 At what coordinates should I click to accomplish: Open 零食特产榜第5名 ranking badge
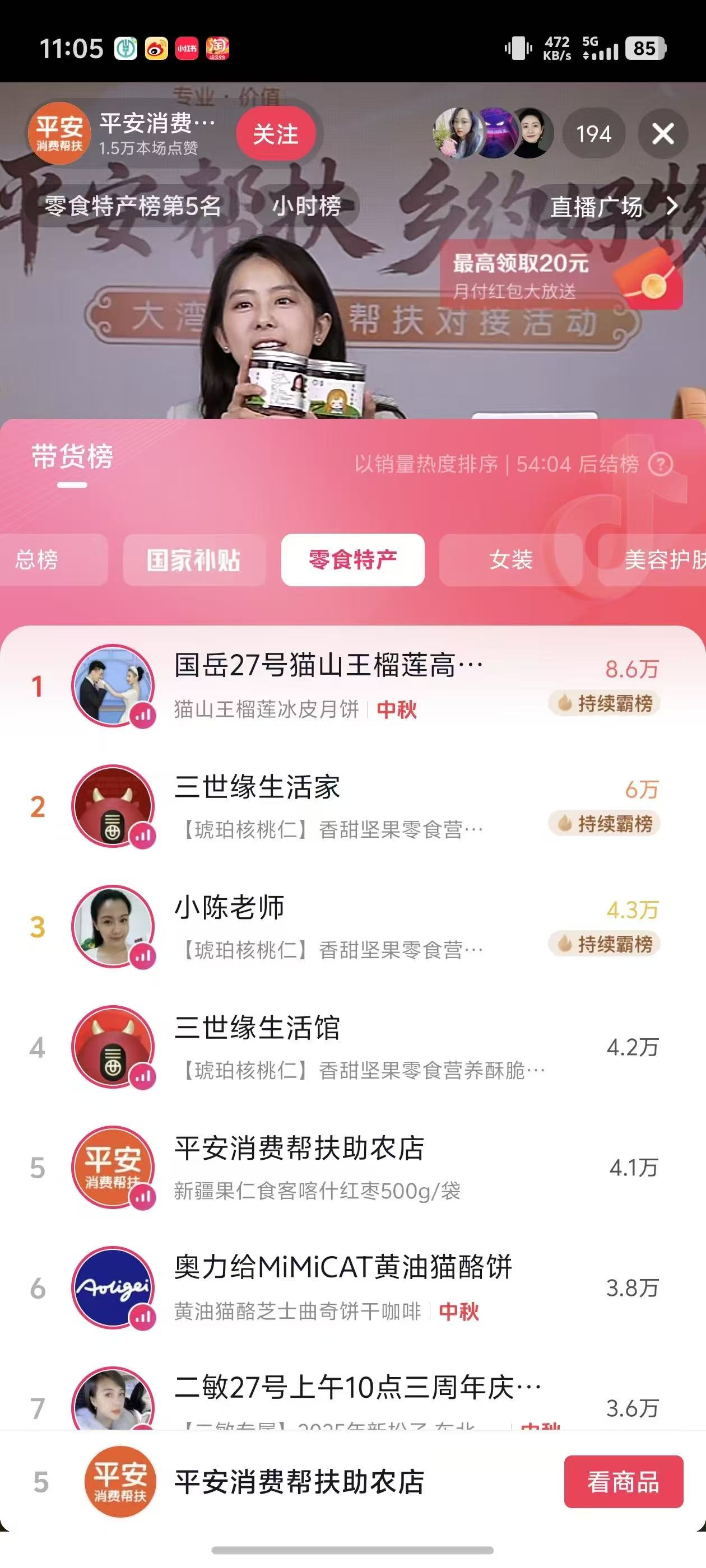point(133,206)
